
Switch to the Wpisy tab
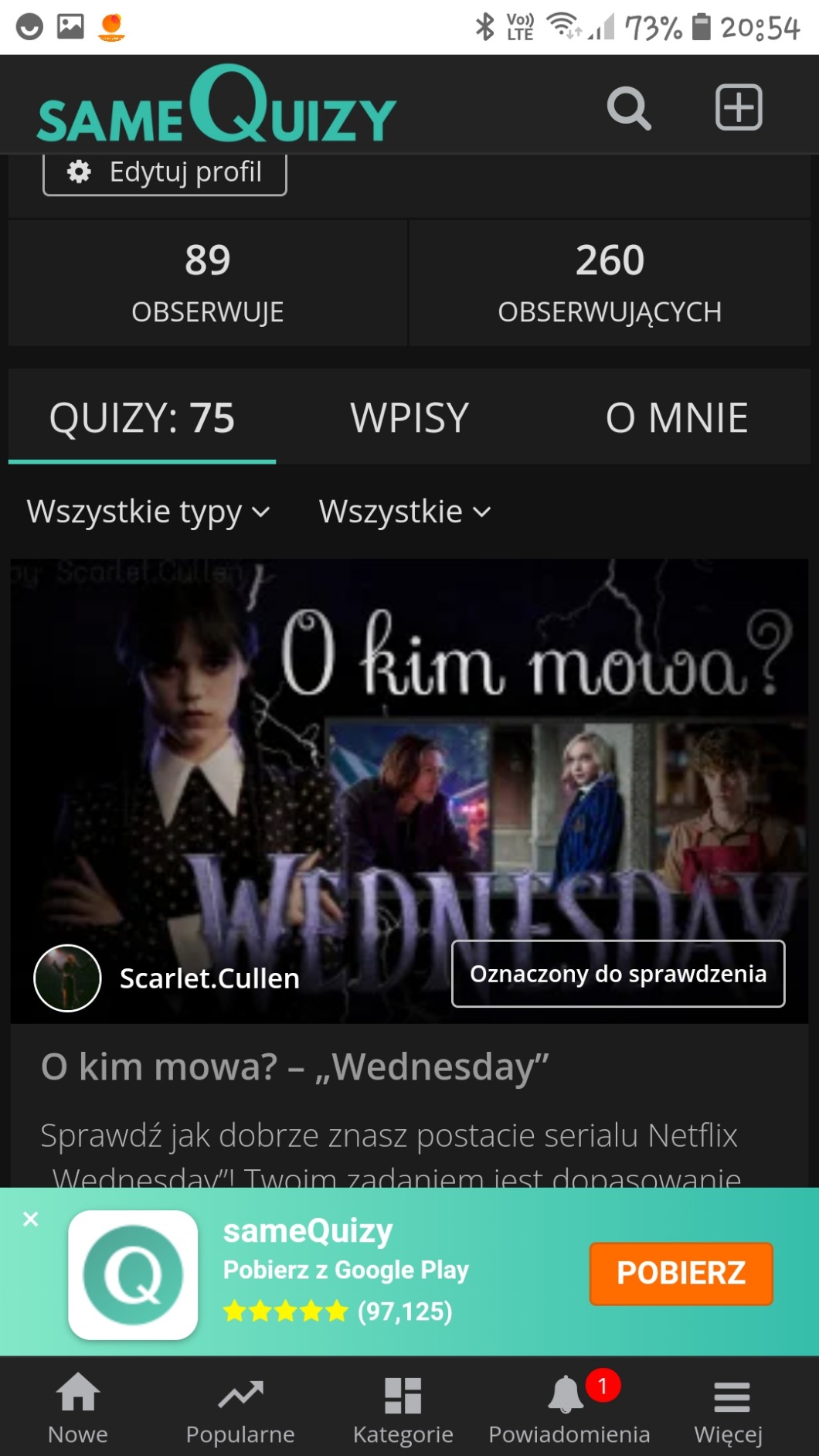[x=409, y=418]
